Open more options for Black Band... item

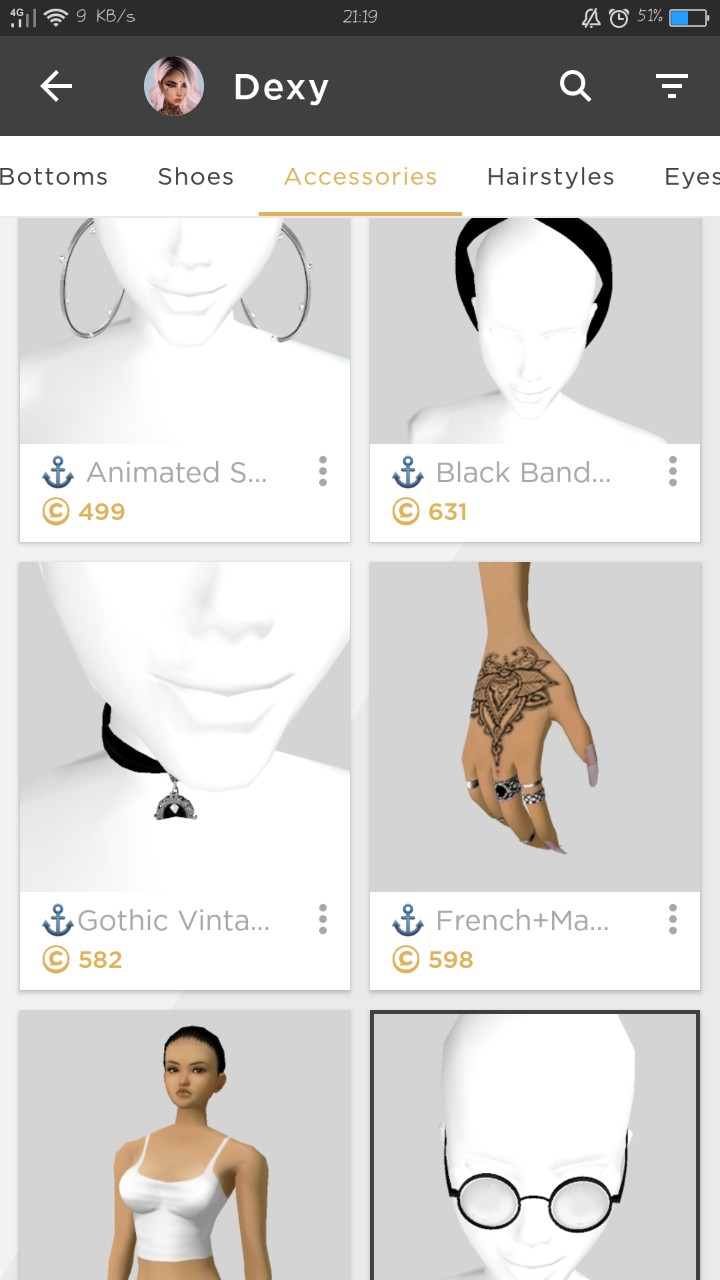tap(673, 472)
